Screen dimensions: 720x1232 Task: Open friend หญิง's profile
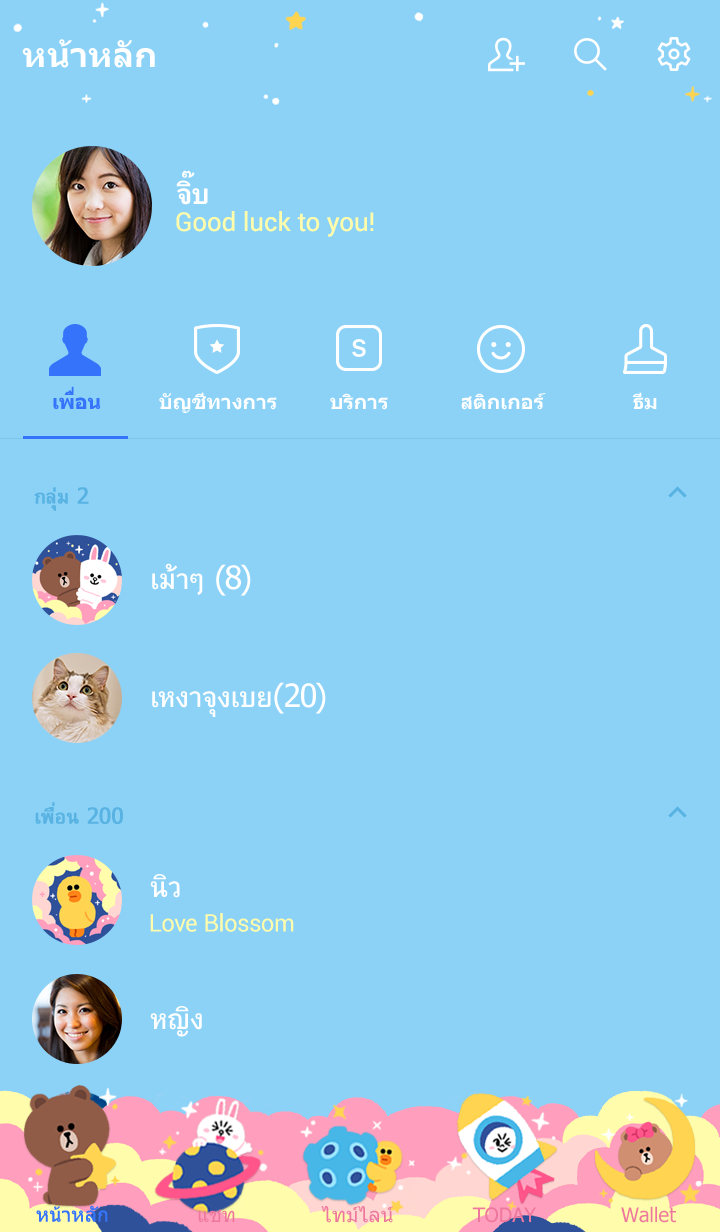[176, 1020]
